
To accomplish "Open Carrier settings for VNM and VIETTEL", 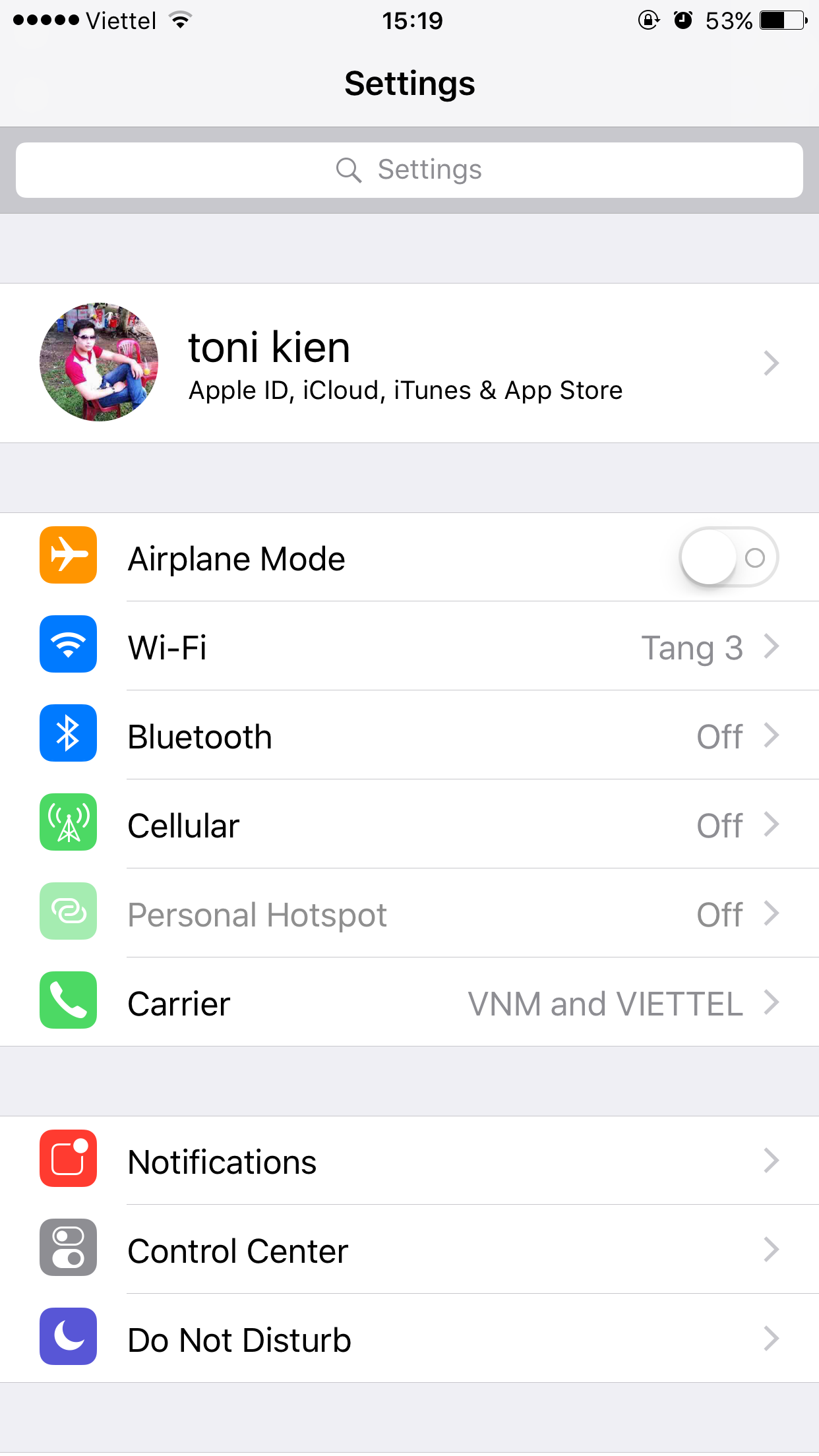I will tap(409, 1003).
